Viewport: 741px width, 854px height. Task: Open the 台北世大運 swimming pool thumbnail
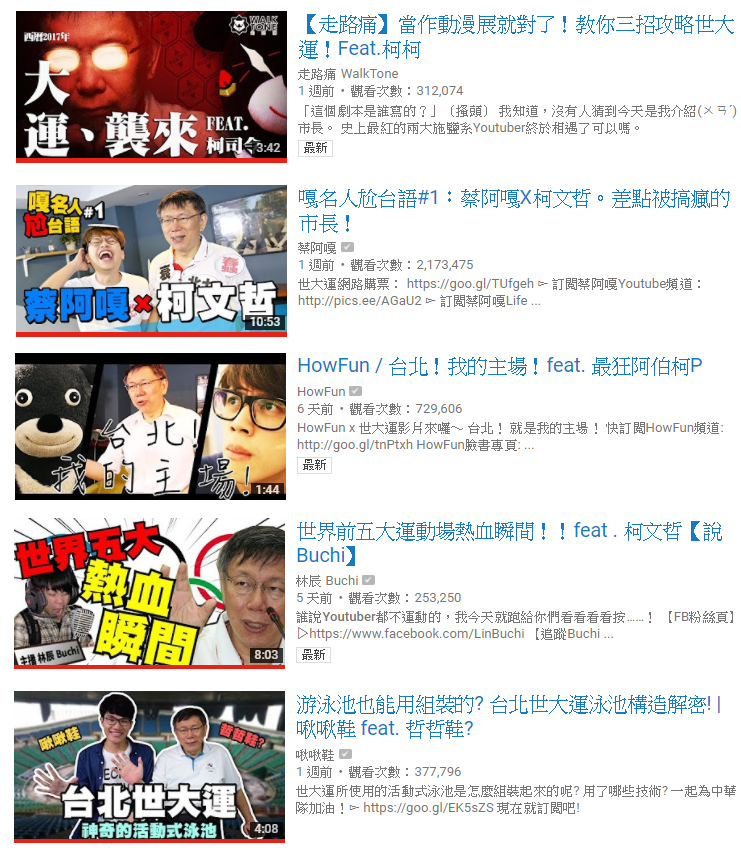pos(150,765)
